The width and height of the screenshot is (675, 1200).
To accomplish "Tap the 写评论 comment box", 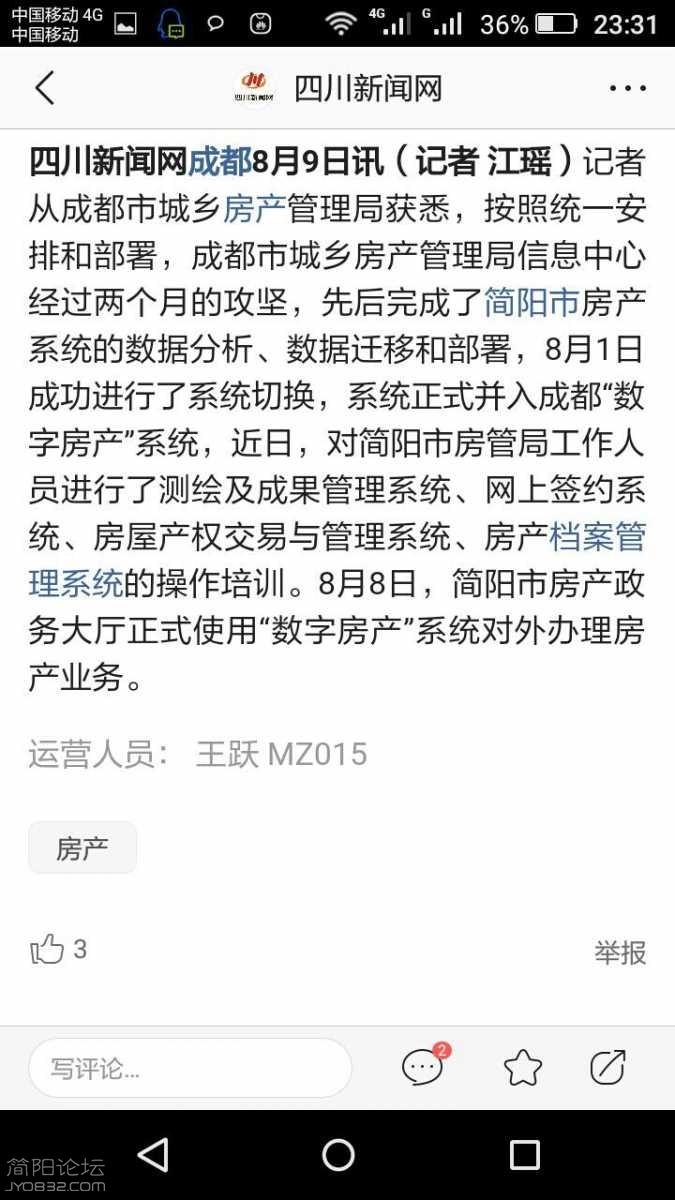I will [190, 1068].
